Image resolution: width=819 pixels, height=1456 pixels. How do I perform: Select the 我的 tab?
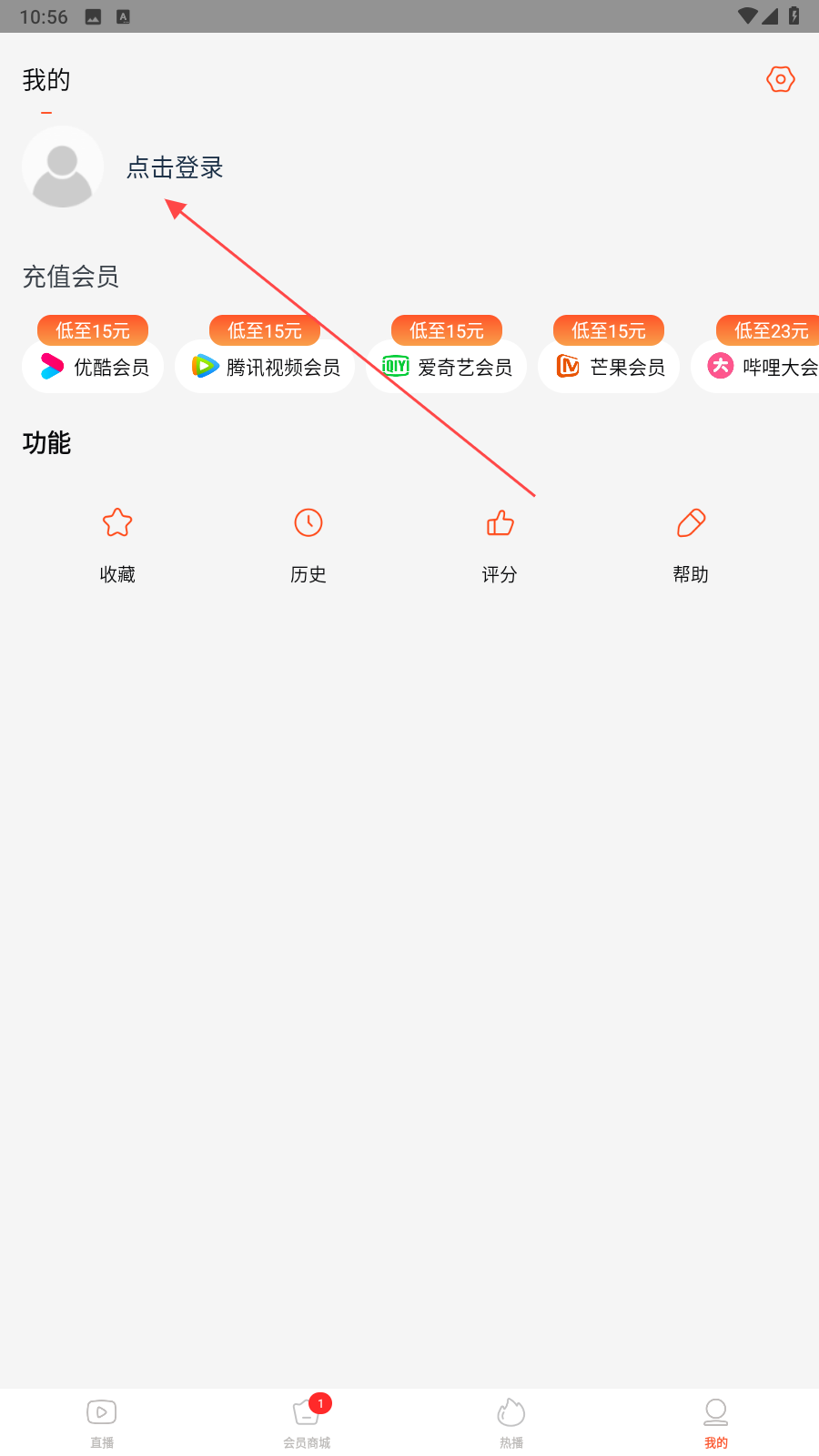pyautogui.click(x=716, y=1423)
